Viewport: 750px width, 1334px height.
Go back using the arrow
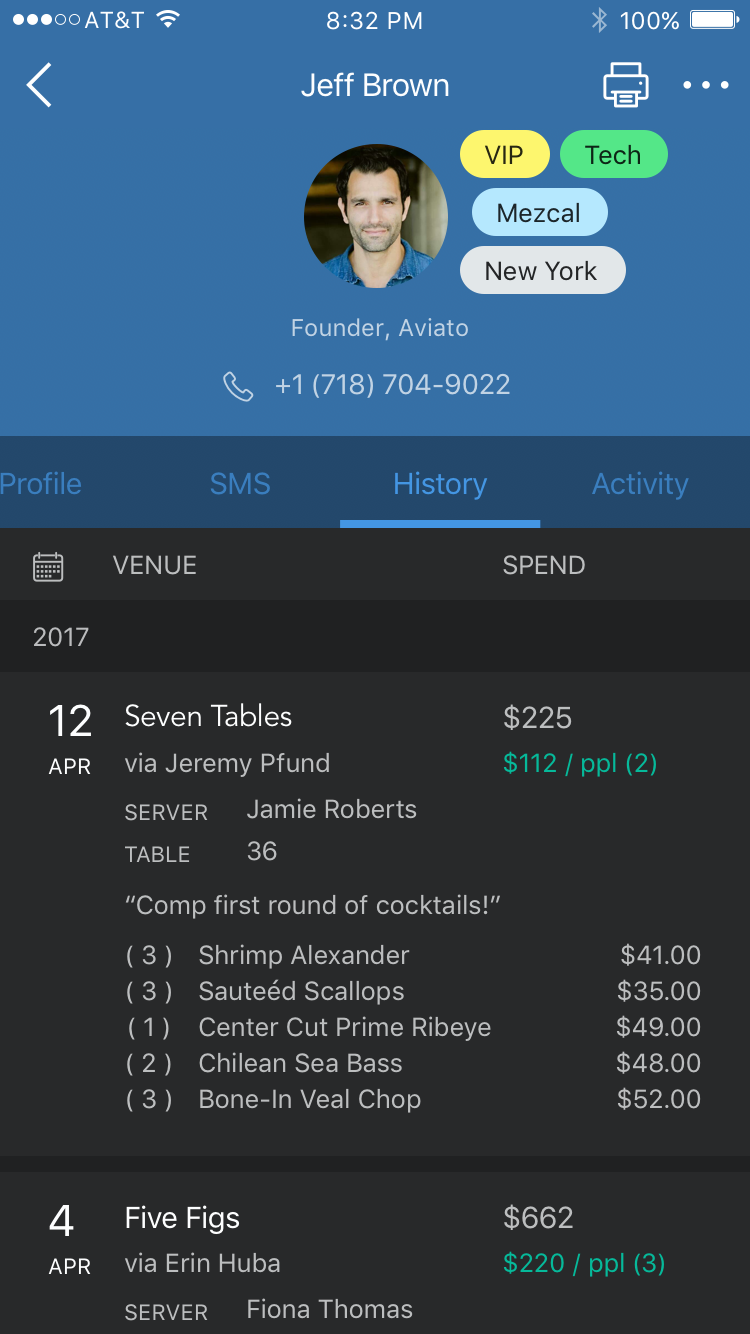click(38, 85)
